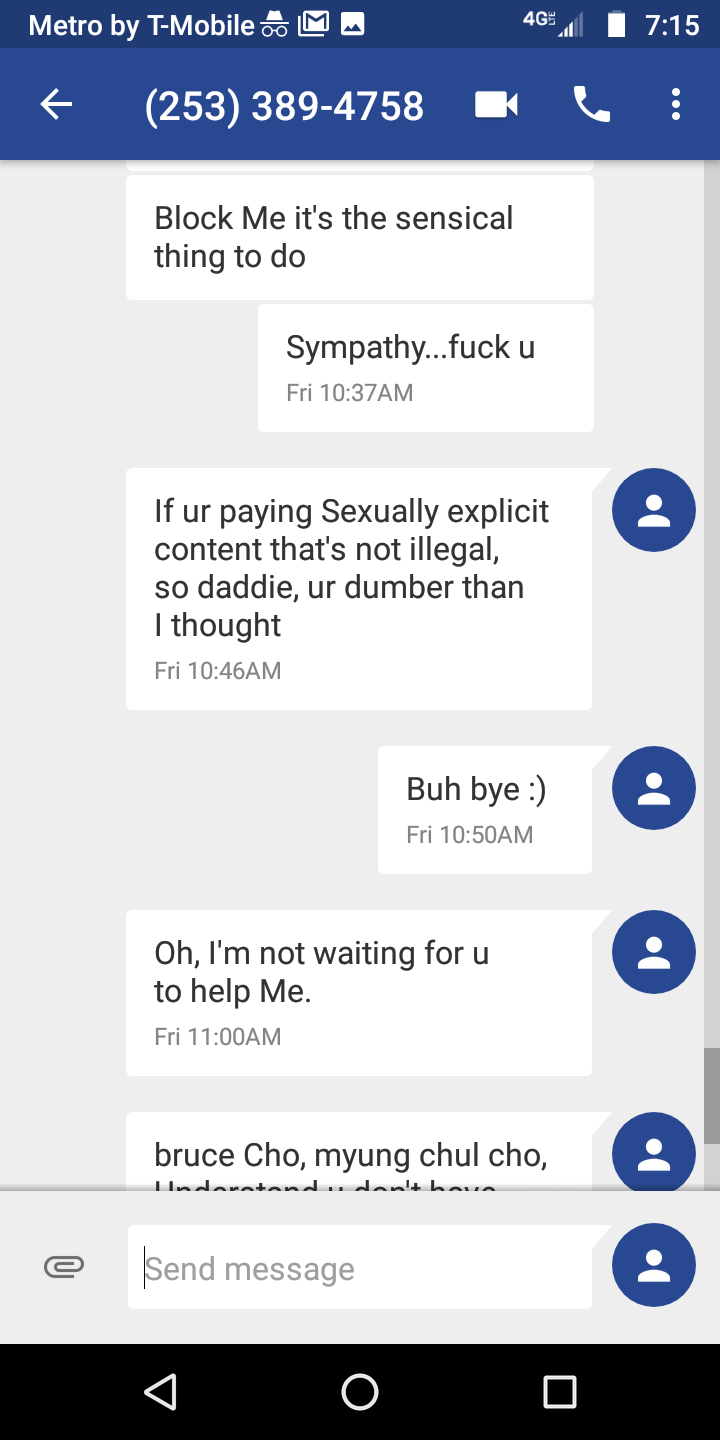This screenshot has height=1440, width=720.
Task: Call (253) 389-4758 by phone
Action: point(591,104)
